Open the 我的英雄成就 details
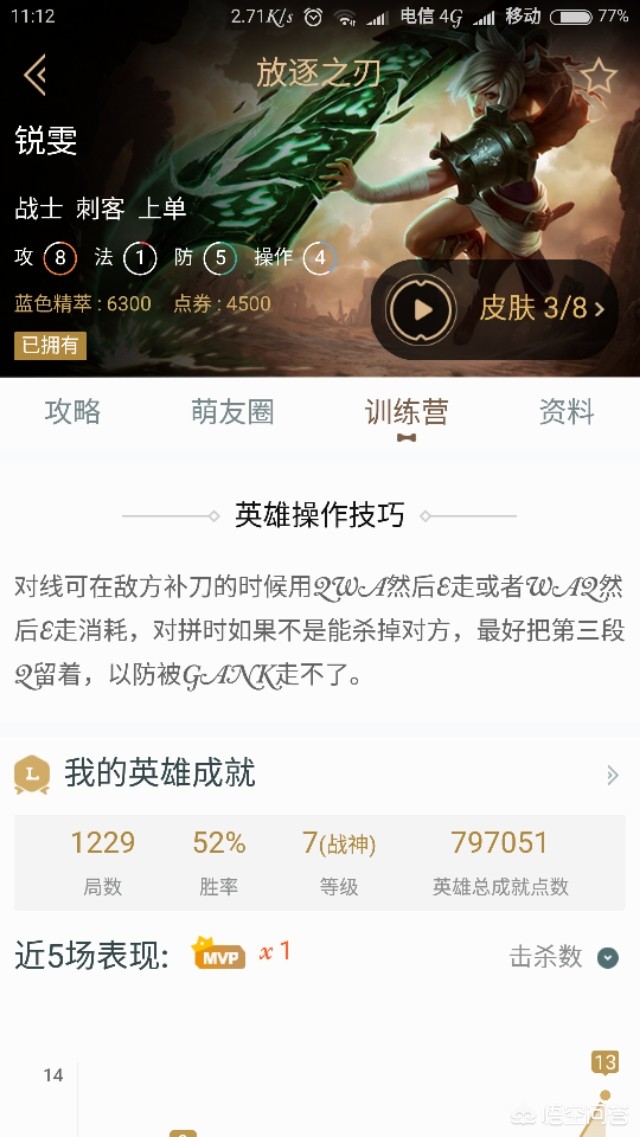 pos(612,775)
